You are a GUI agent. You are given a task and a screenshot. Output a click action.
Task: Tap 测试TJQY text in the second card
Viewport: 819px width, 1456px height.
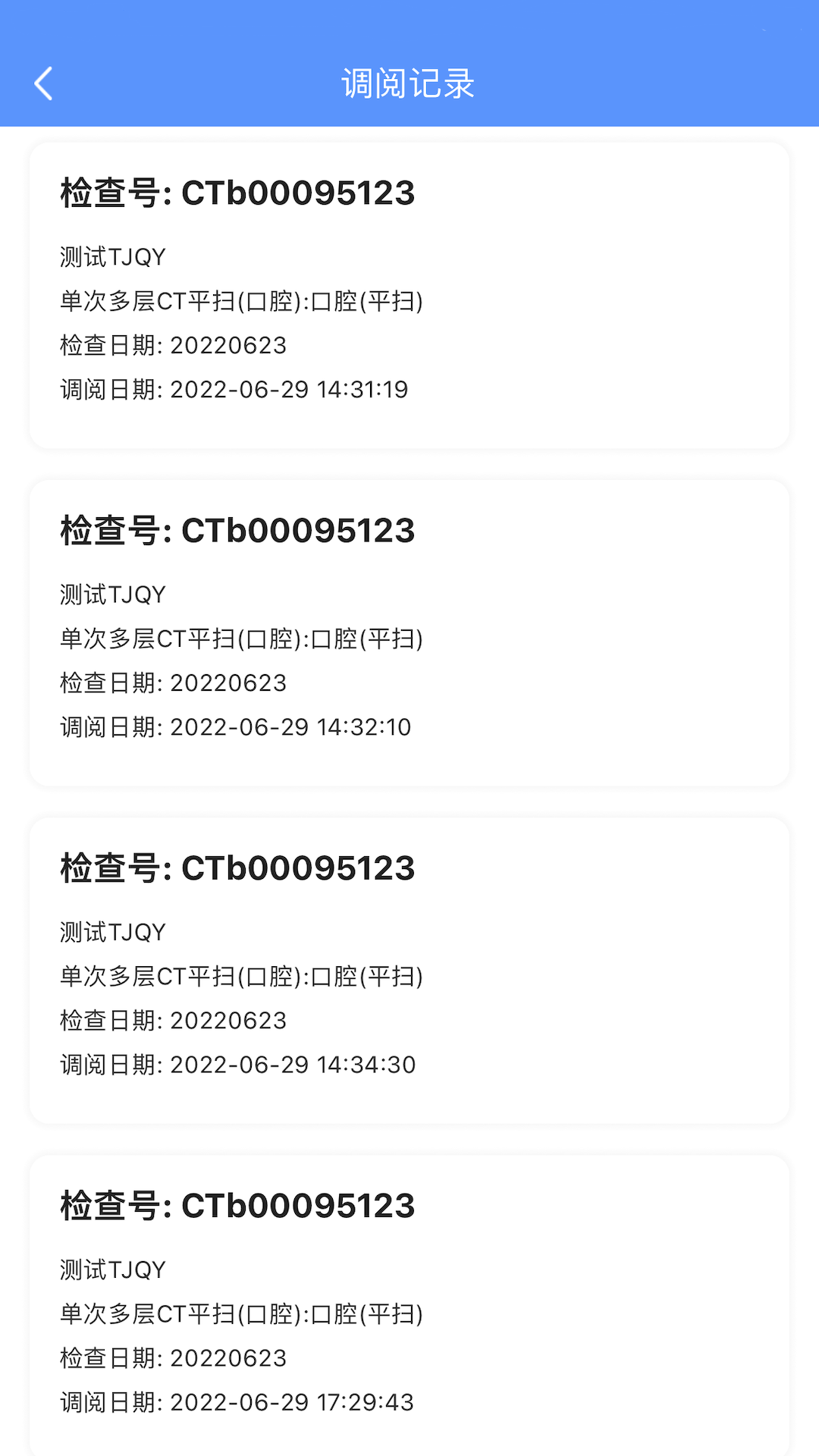(111, 594)
